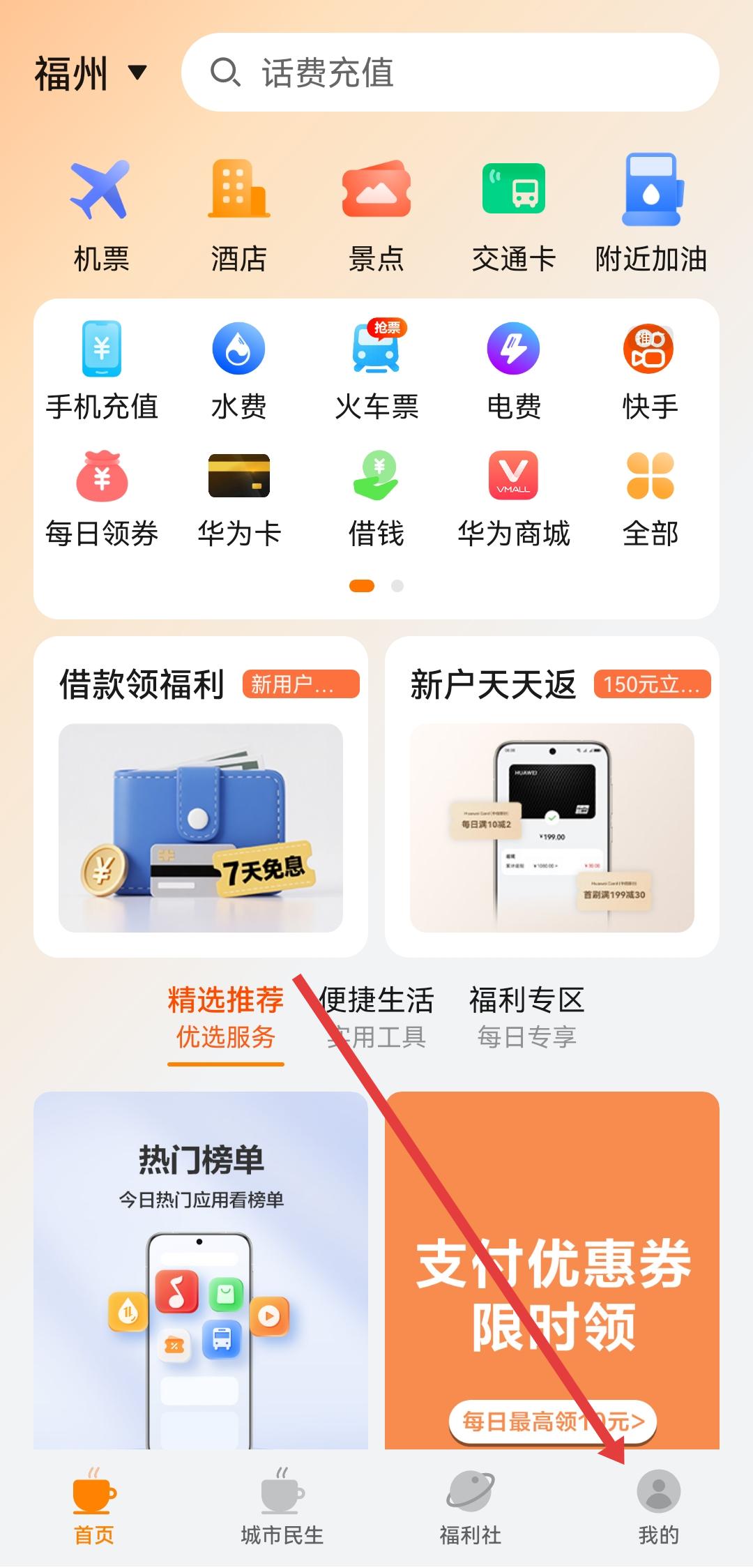753x1568 pixels.
Task: Open the 热门榜单 card
Action: [x=201, y=1269]
